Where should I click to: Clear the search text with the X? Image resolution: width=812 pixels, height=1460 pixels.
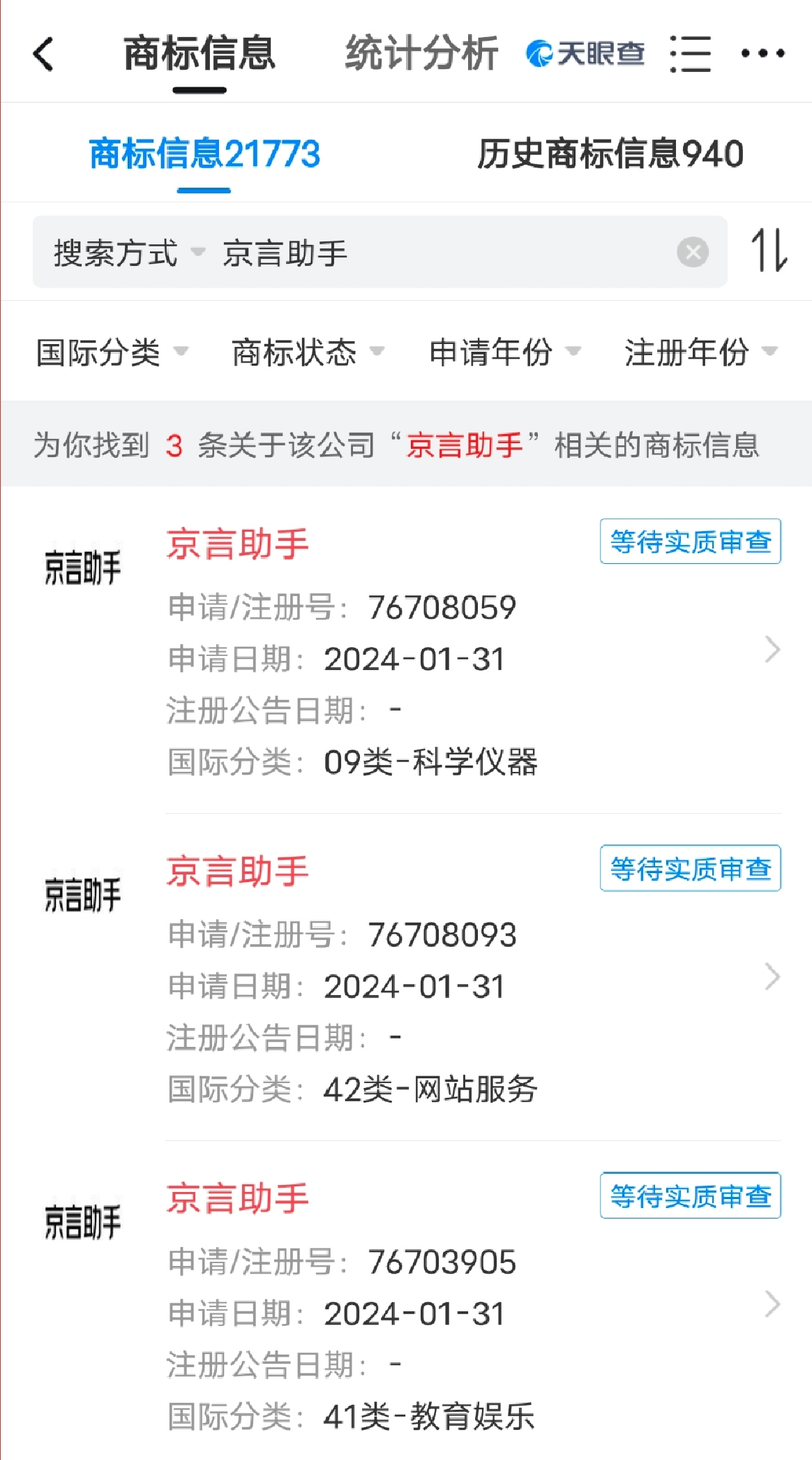pyautogui.click(x=693, y=252)
